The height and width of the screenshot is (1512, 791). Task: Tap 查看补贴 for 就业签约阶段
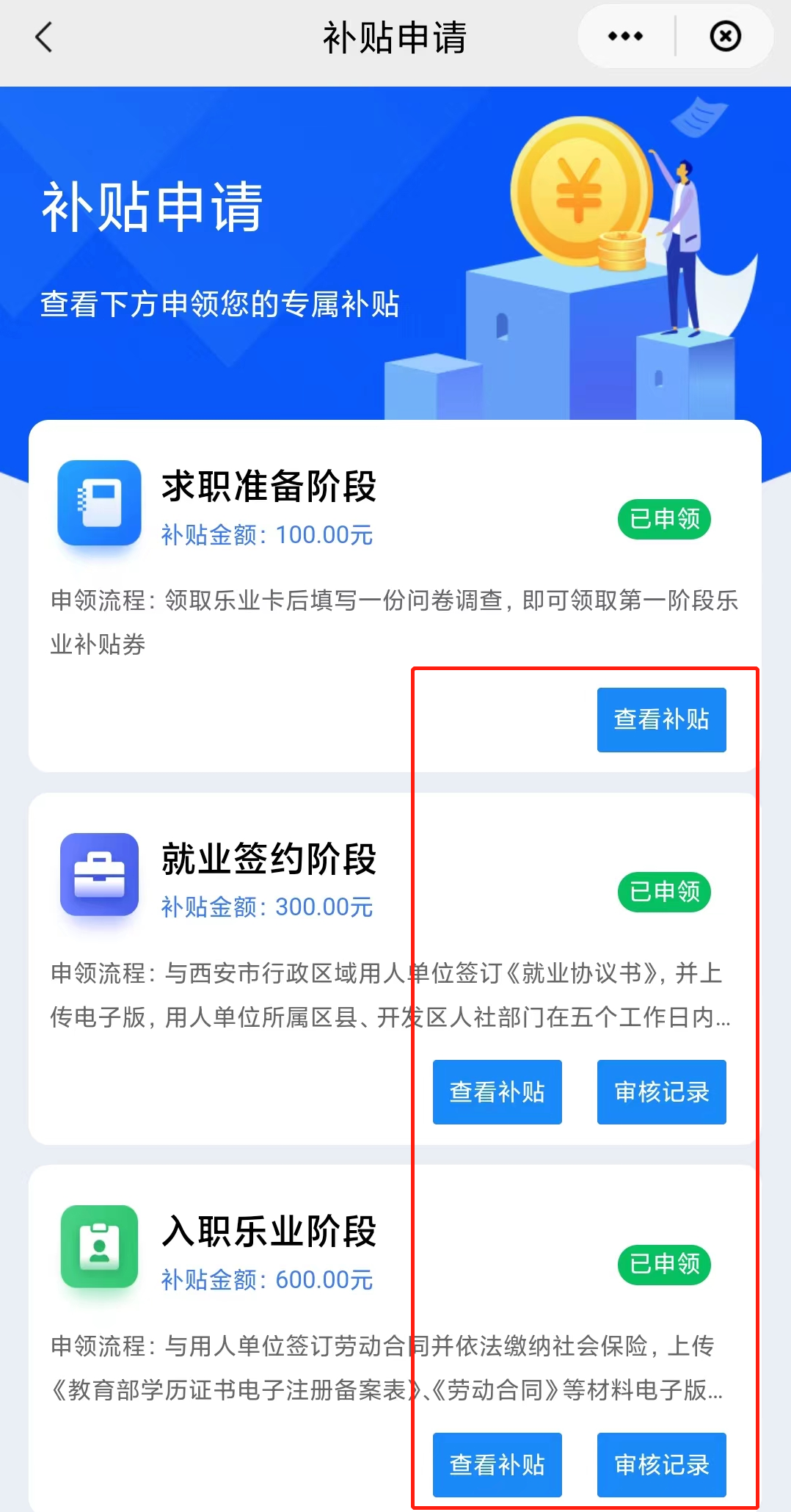pyautogui.click(x=497, y=1091)
